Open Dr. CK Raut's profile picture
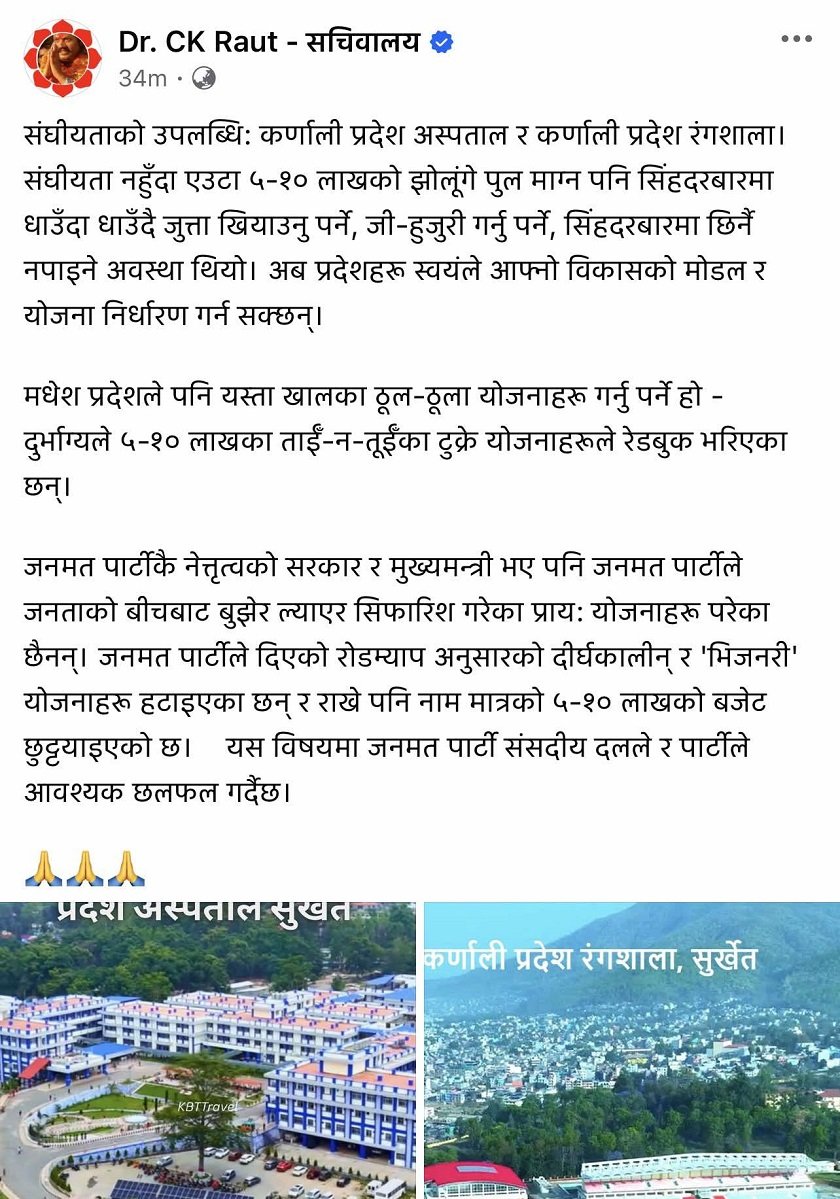The width and height of the screenshot is (840, 1199). point(62,57)
